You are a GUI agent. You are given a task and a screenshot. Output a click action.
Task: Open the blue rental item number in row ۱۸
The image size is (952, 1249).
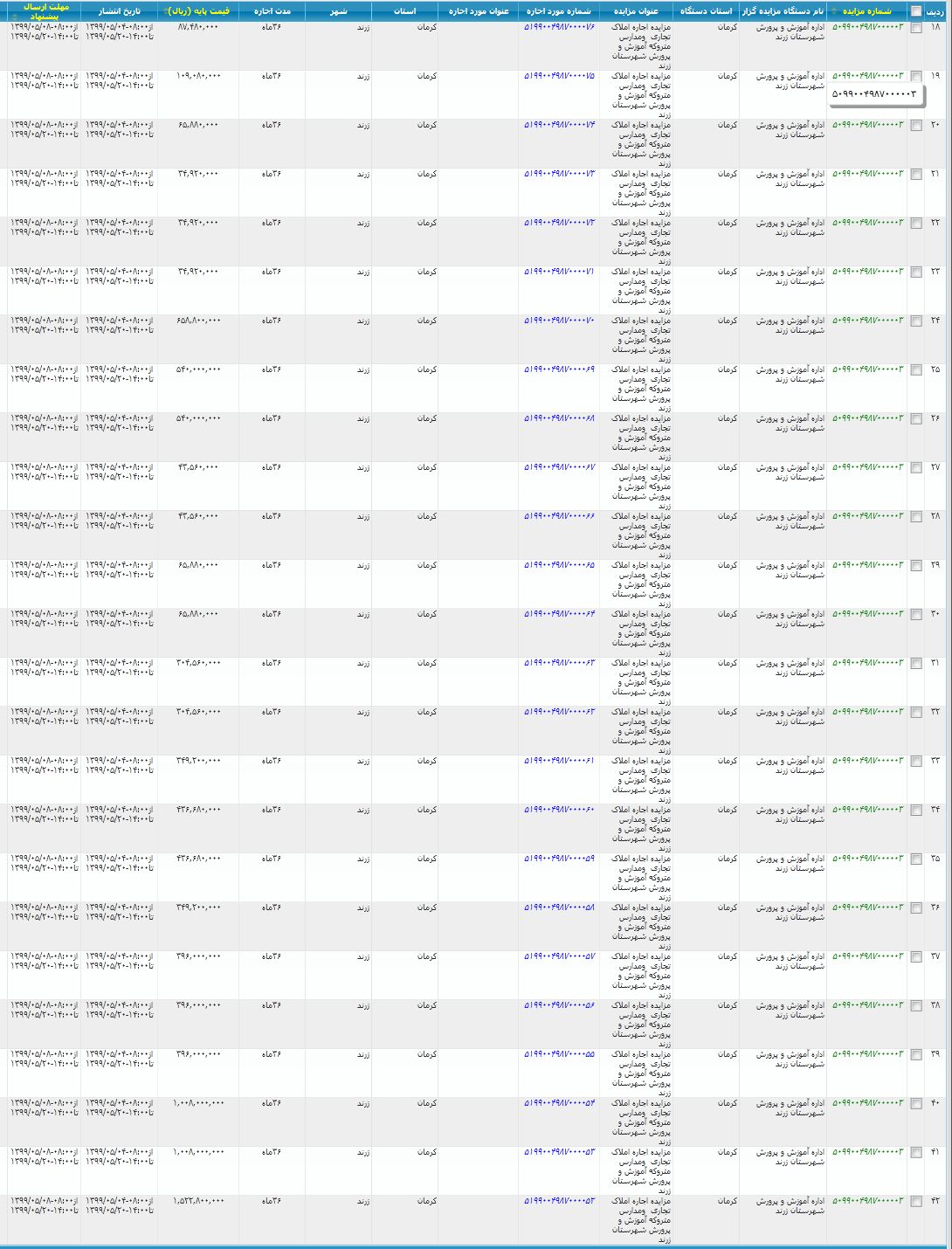click(x=559, y=27)
